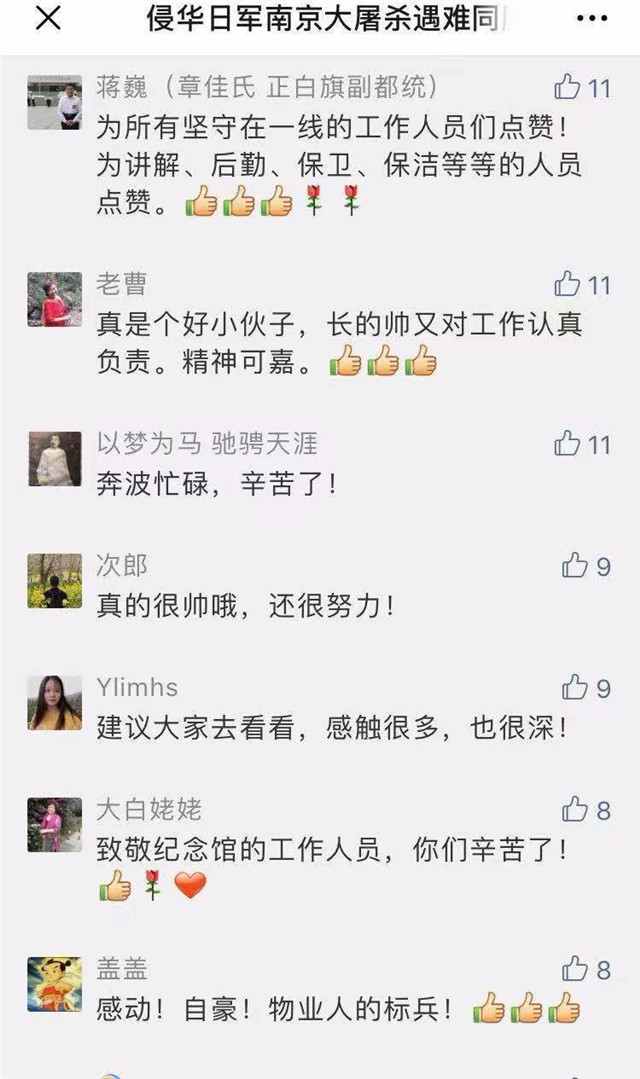Like 盖盖's comment
The width and height of the screenshot is (640, 1079).
(x=575, y=969)
